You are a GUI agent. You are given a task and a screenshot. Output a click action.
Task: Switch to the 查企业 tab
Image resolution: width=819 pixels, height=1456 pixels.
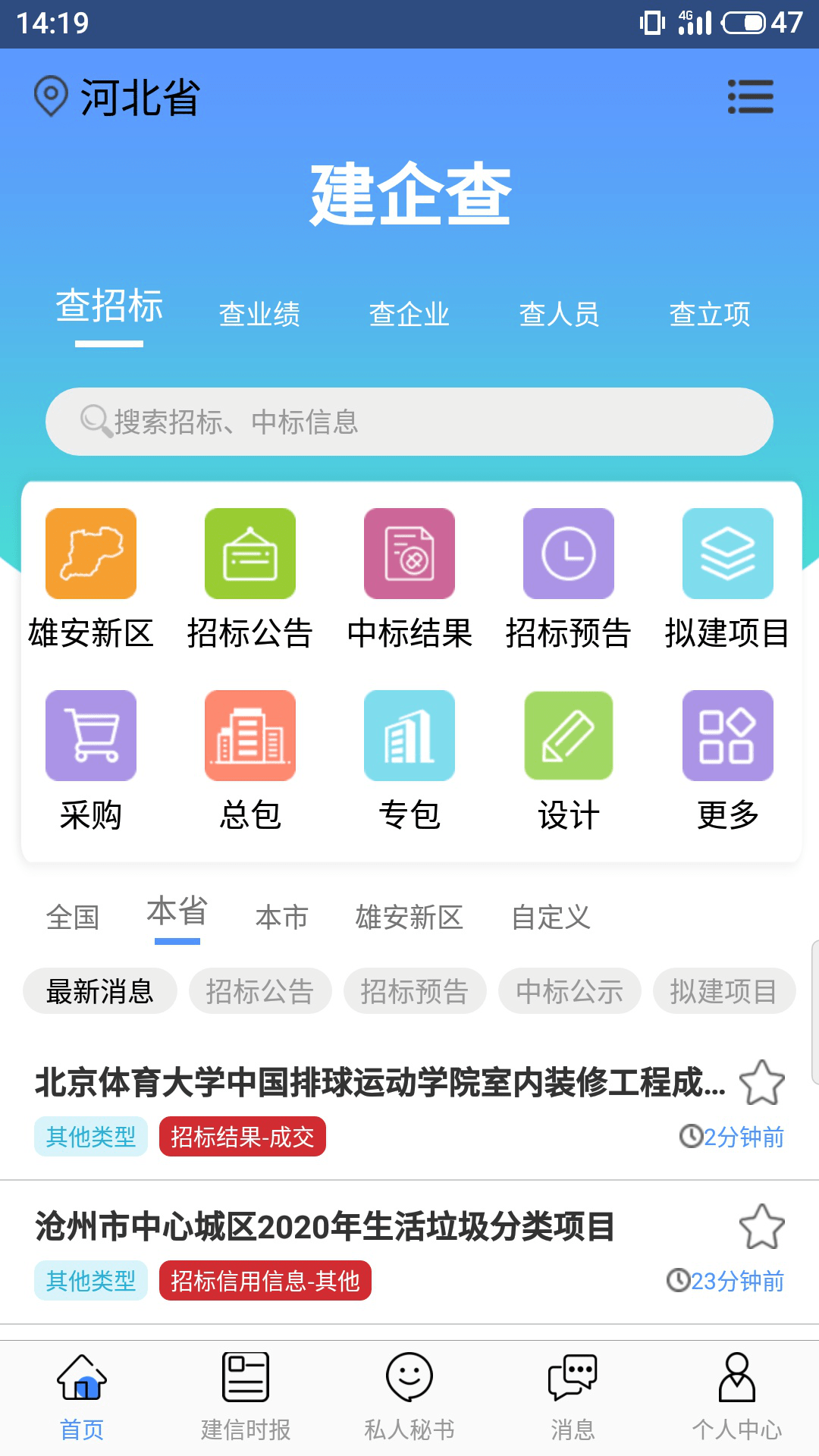click(x=409, y=314)
